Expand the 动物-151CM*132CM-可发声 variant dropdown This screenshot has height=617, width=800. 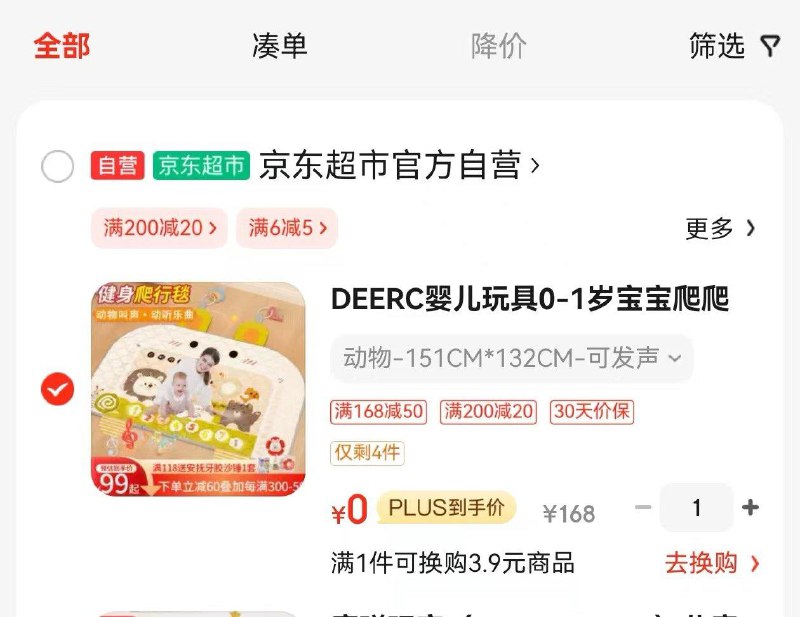coord(512,358)
